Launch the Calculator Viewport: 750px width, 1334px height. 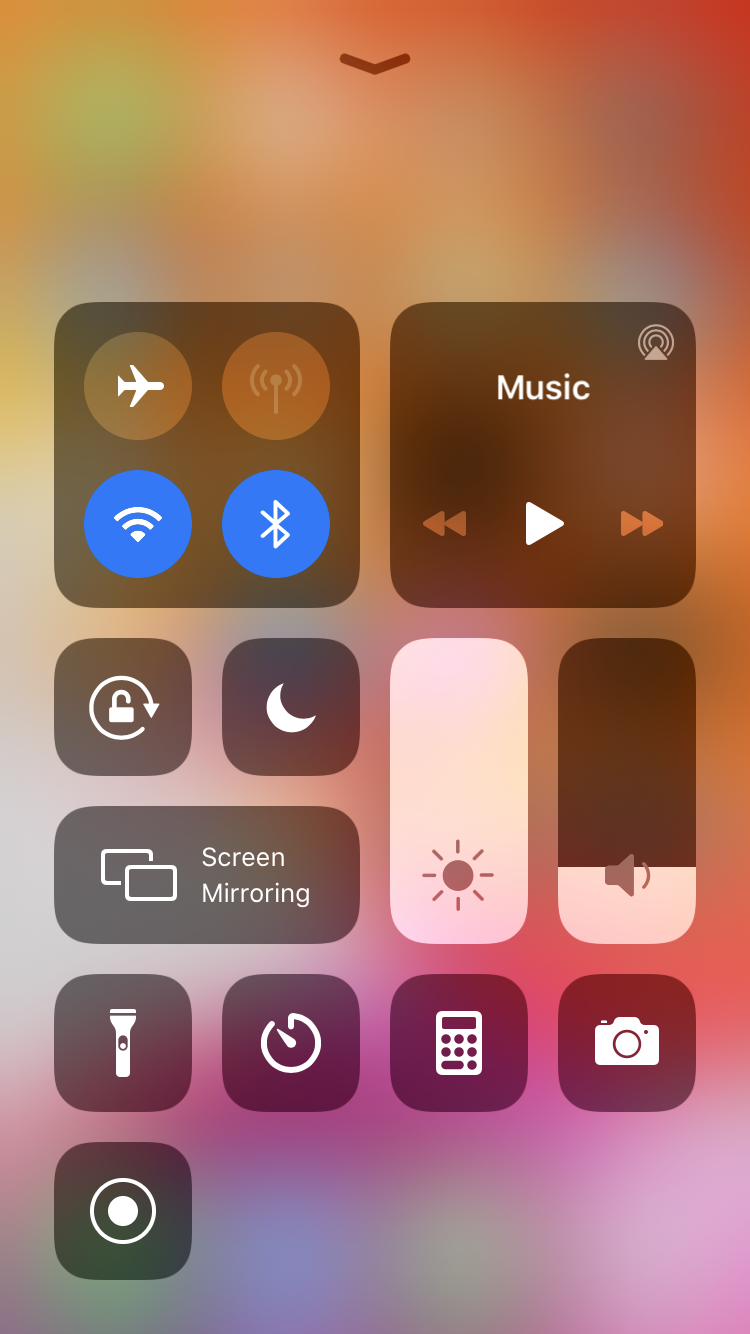[x=459, y=1043]
